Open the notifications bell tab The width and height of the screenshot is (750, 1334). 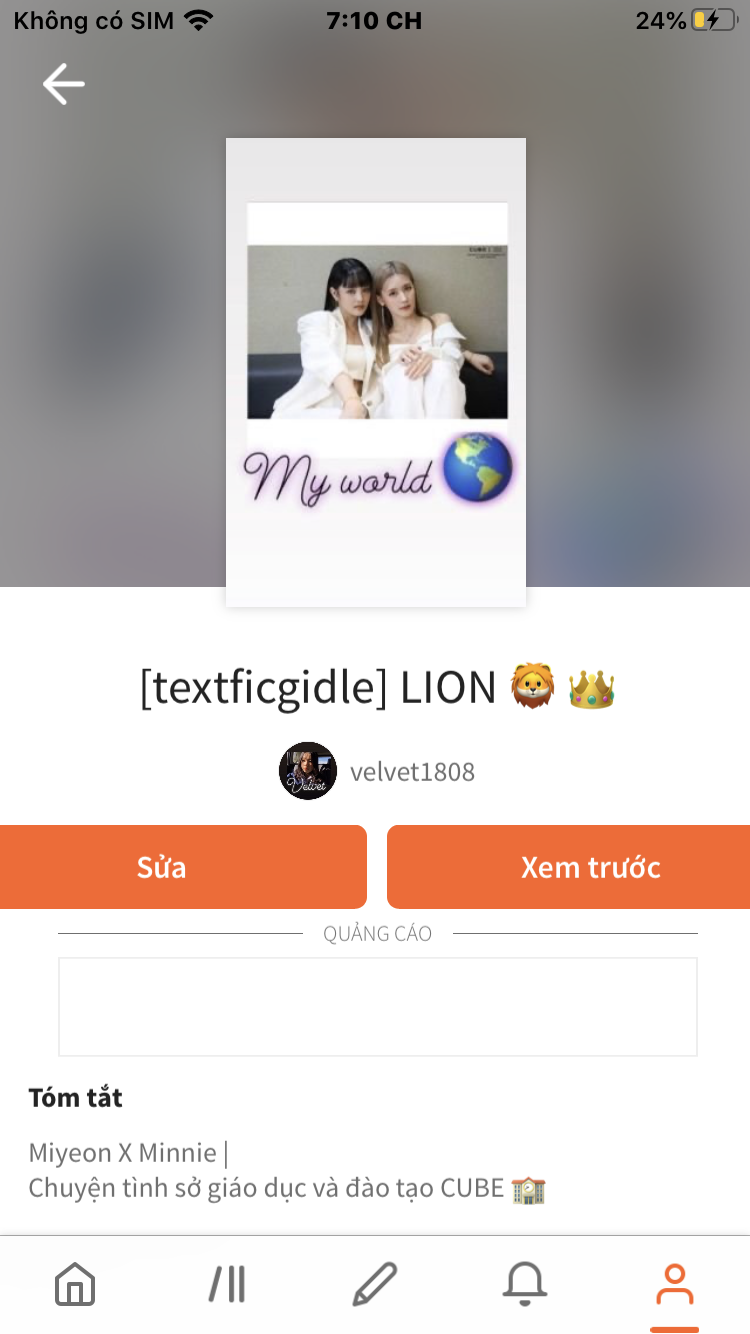point(525,1284)
